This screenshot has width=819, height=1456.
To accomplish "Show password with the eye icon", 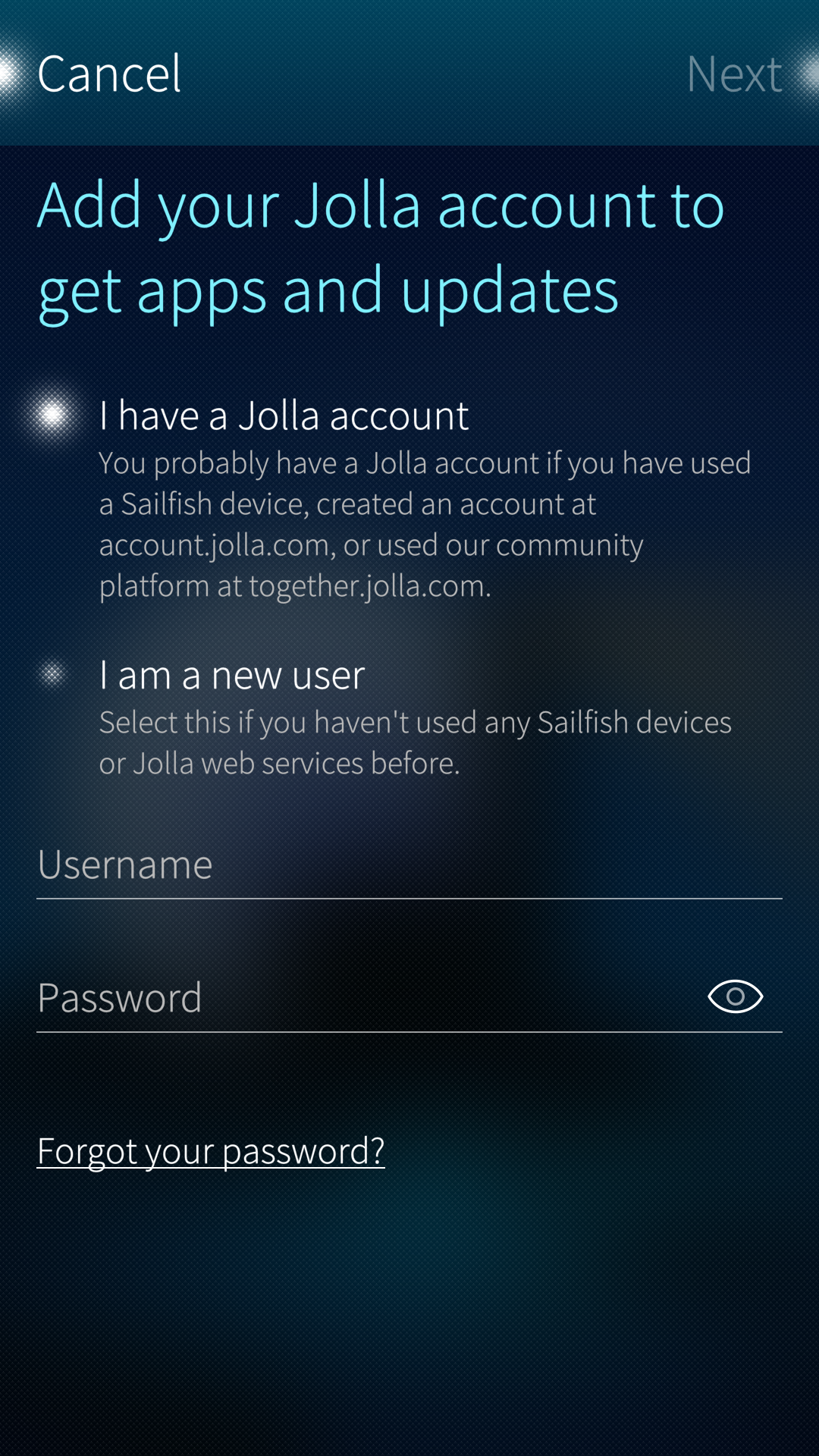I will click(x=735, y=996).
